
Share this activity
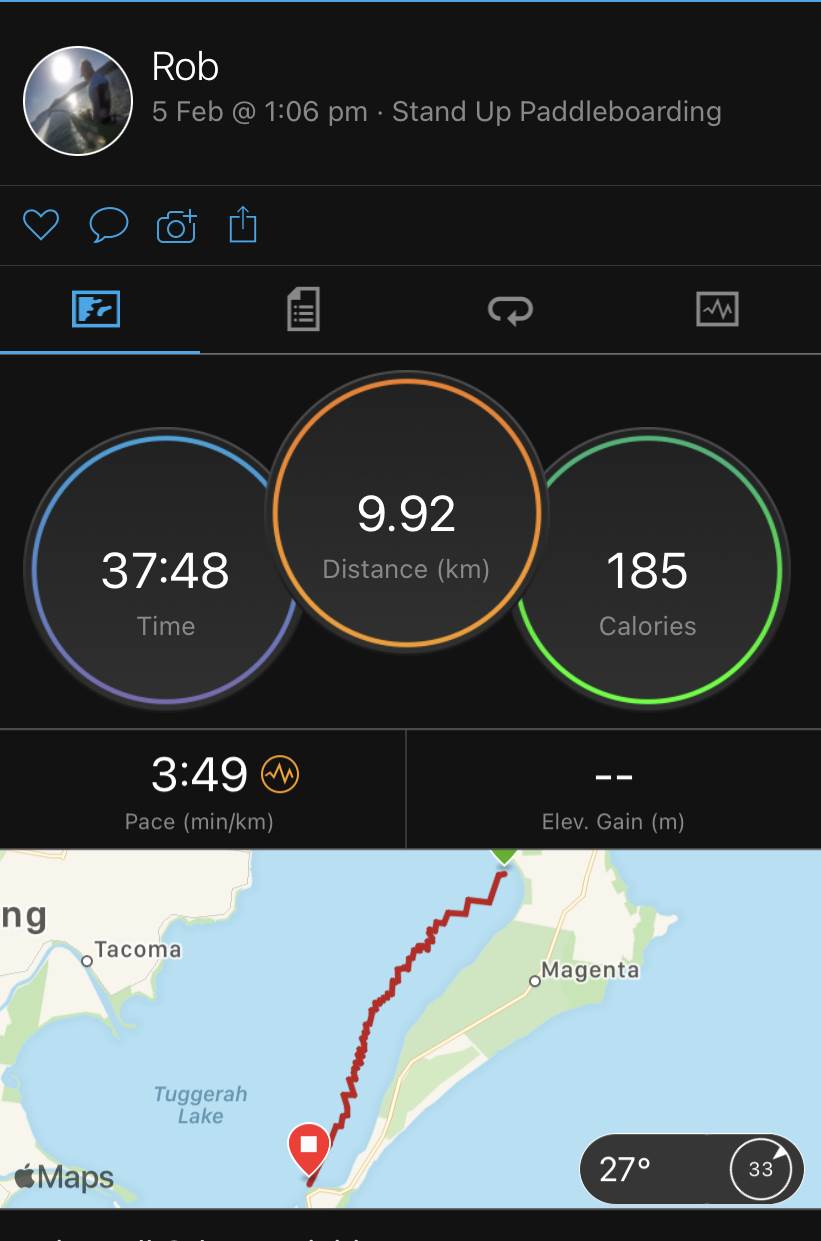(243, 226)
